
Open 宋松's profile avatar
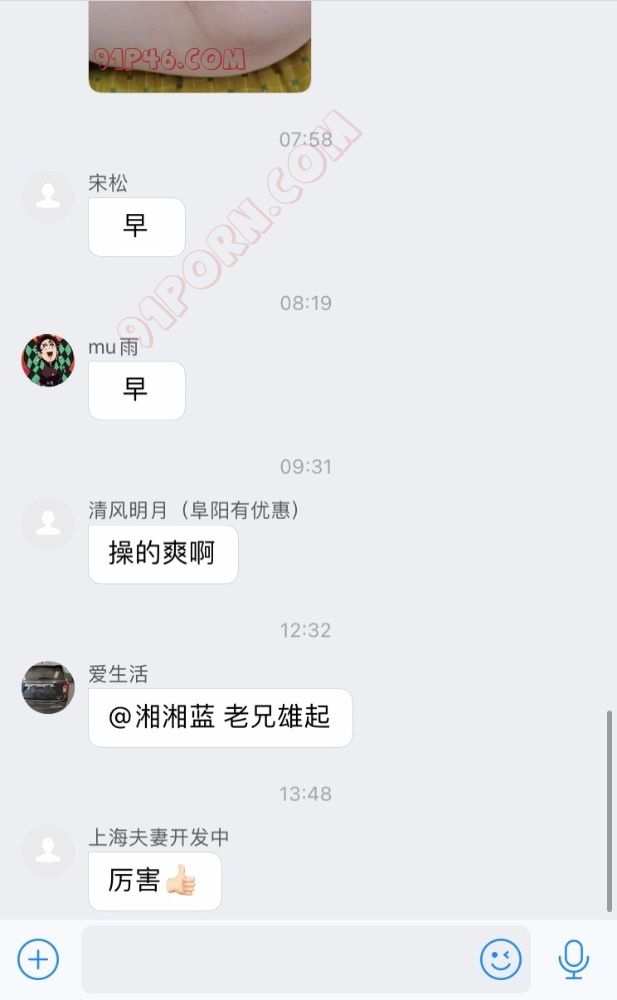[x=48, y=196]
